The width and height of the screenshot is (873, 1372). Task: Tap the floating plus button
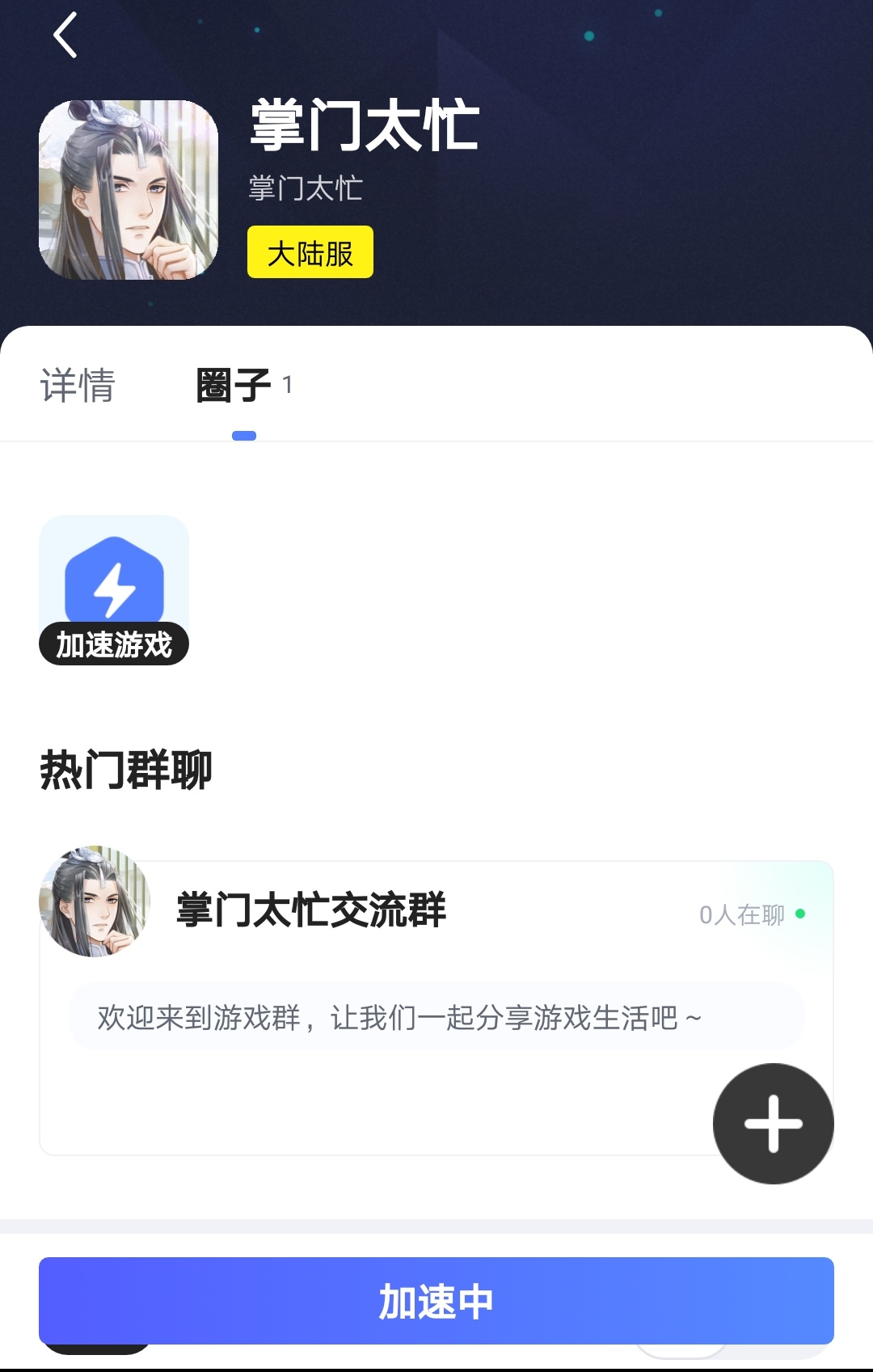coord(773,1123)
